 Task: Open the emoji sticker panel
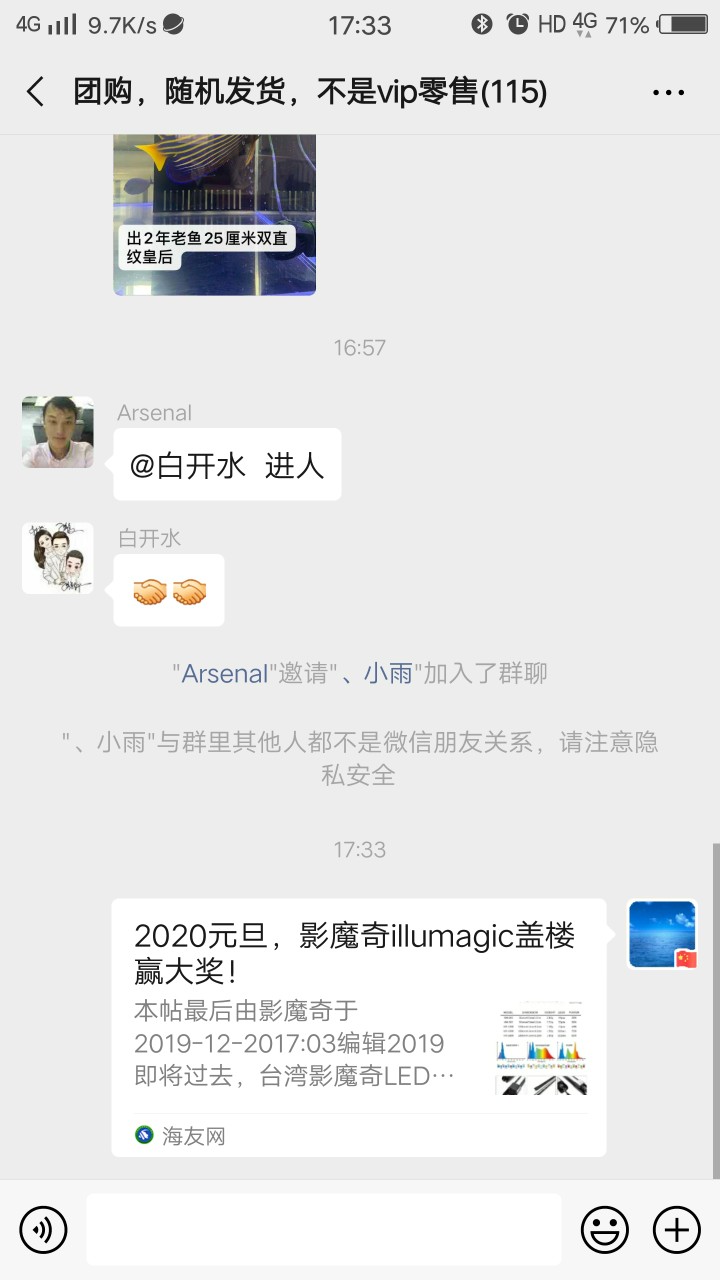coord(605,1229)
